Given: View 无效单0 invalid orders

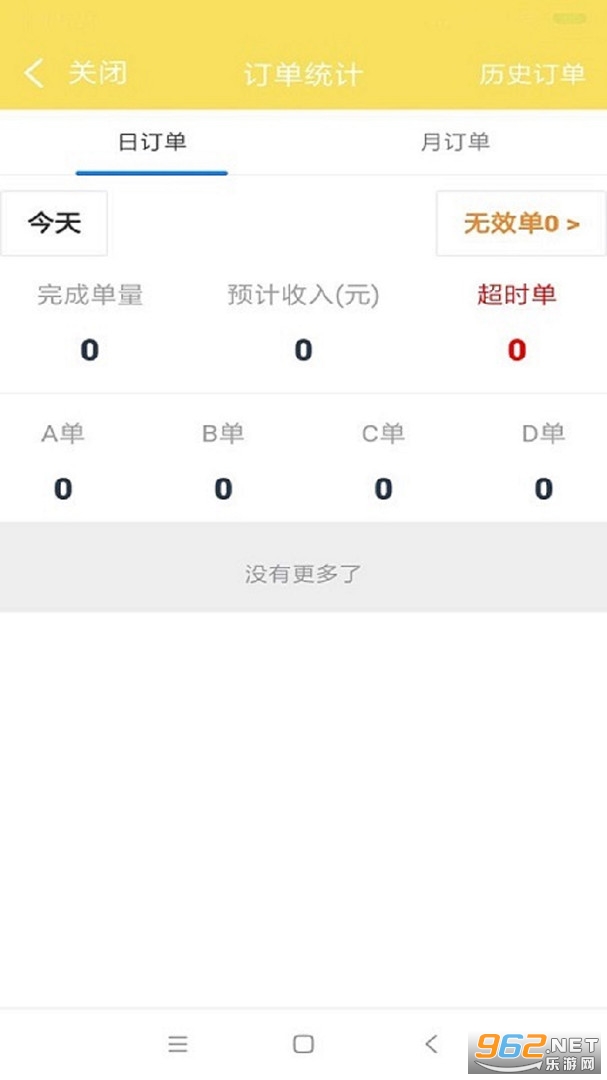Looking at the screenshot, I should [521, 223].
